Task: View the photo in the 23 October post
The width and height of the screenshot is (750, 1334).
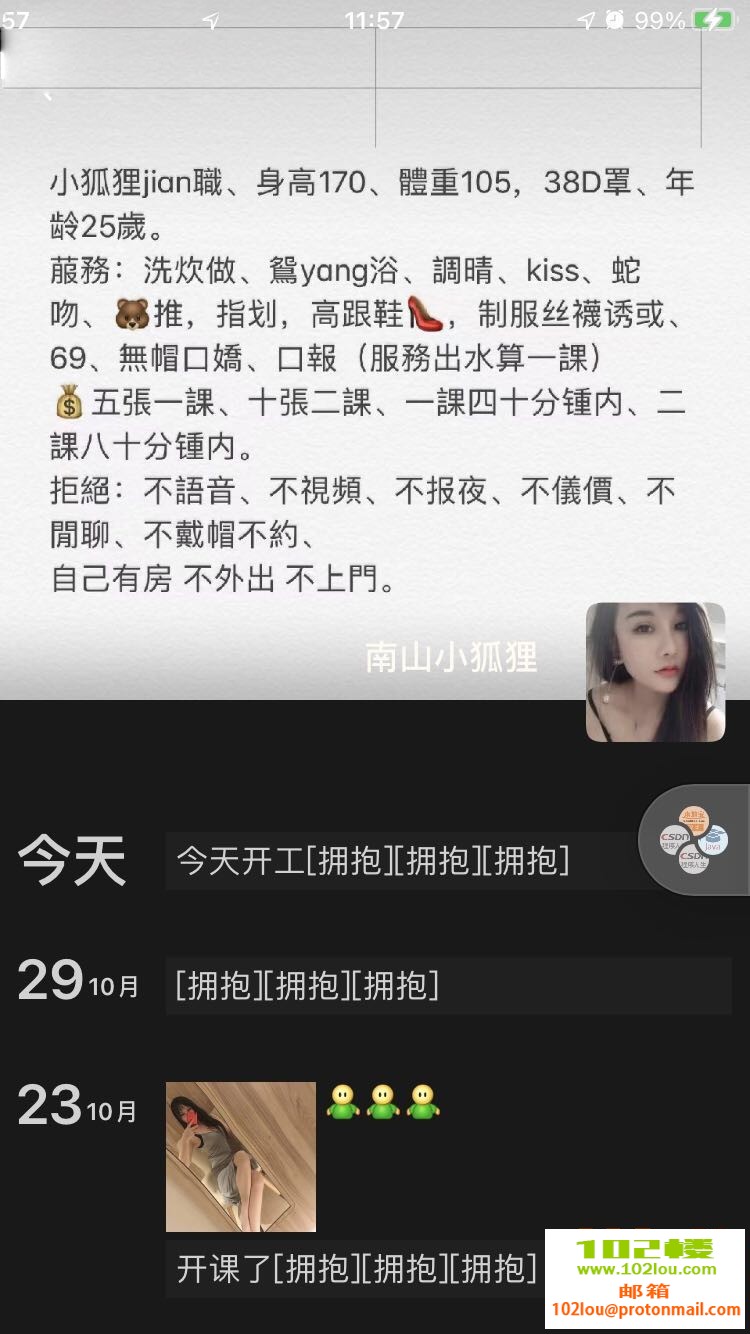Action: 240,1156
